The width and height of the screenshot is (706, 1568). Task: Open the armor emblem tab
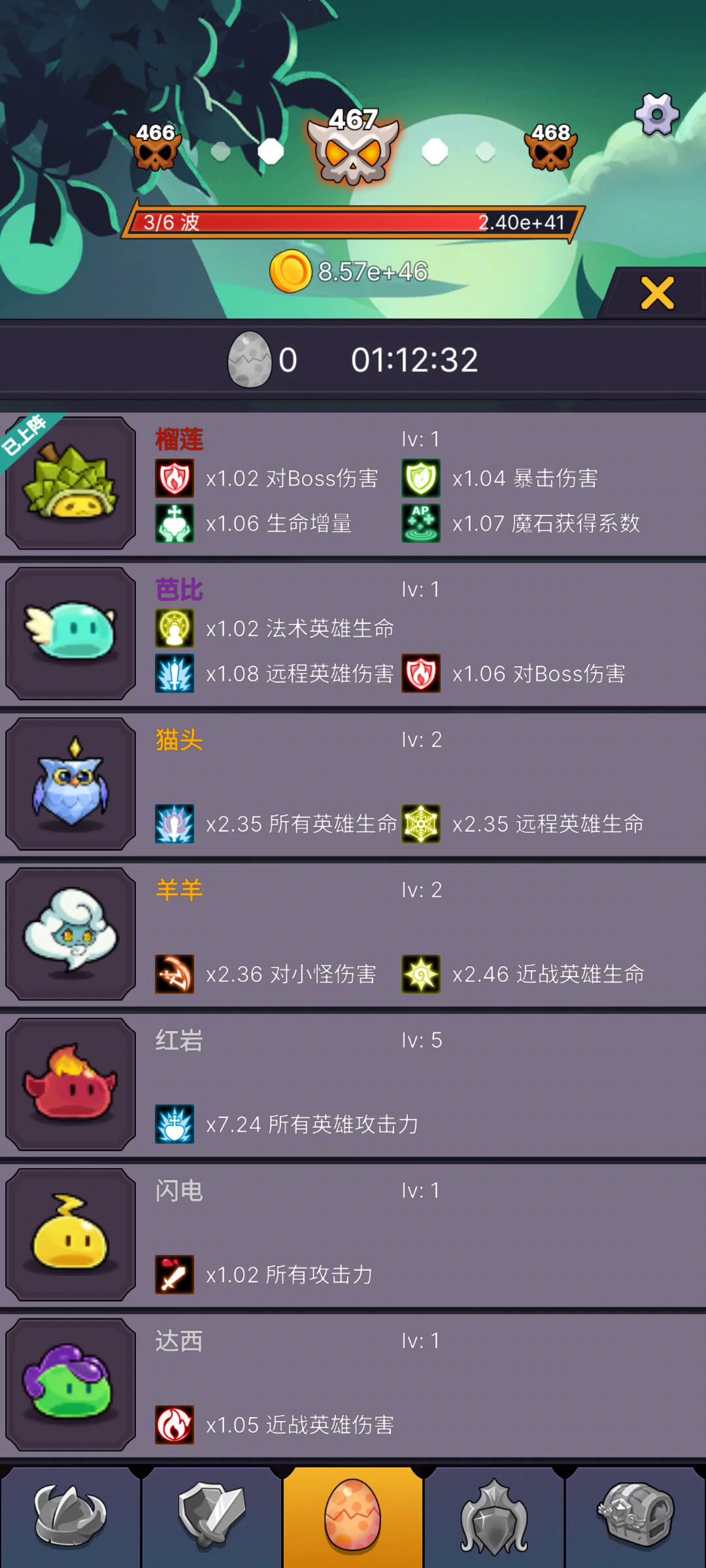click(x=494, y=1517)
